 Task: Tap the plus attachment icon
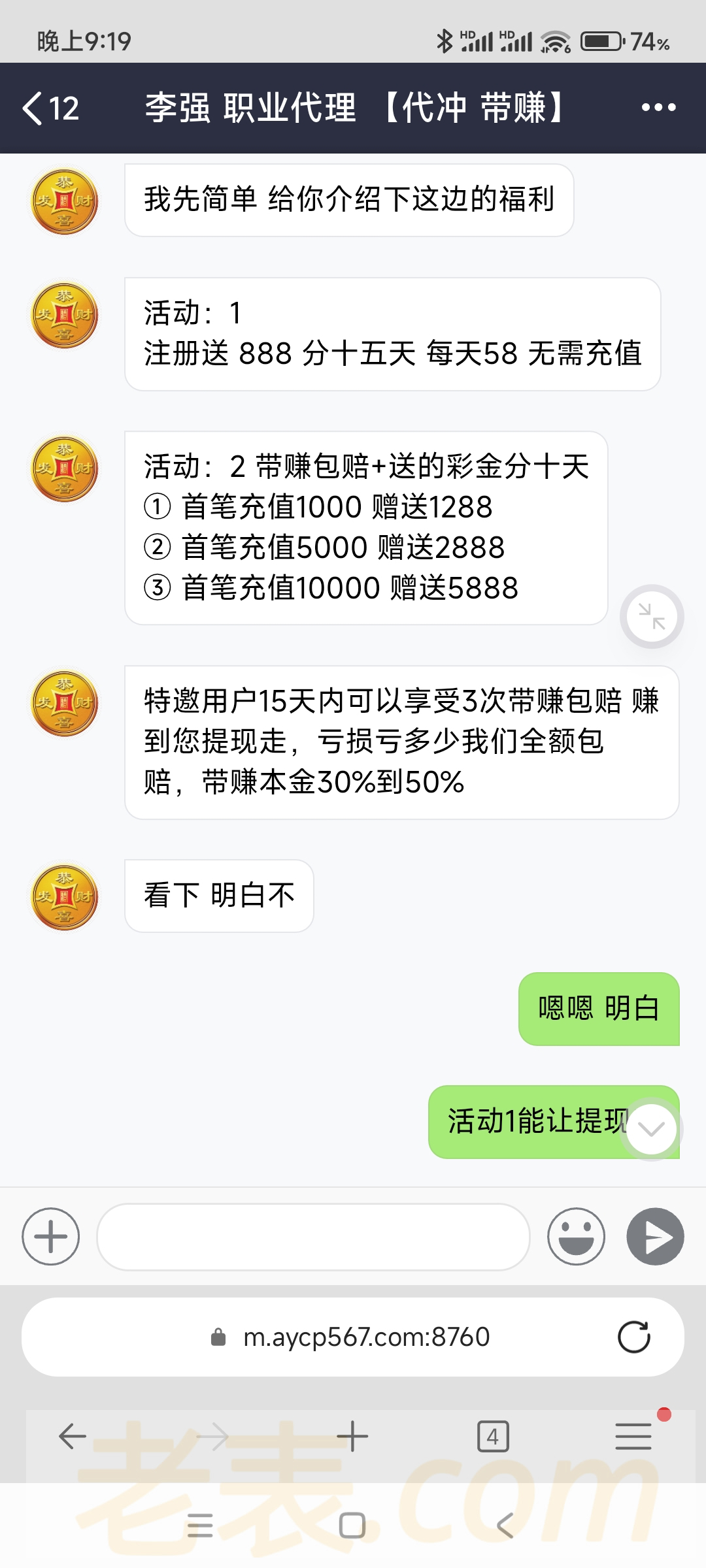[51, 1237]
